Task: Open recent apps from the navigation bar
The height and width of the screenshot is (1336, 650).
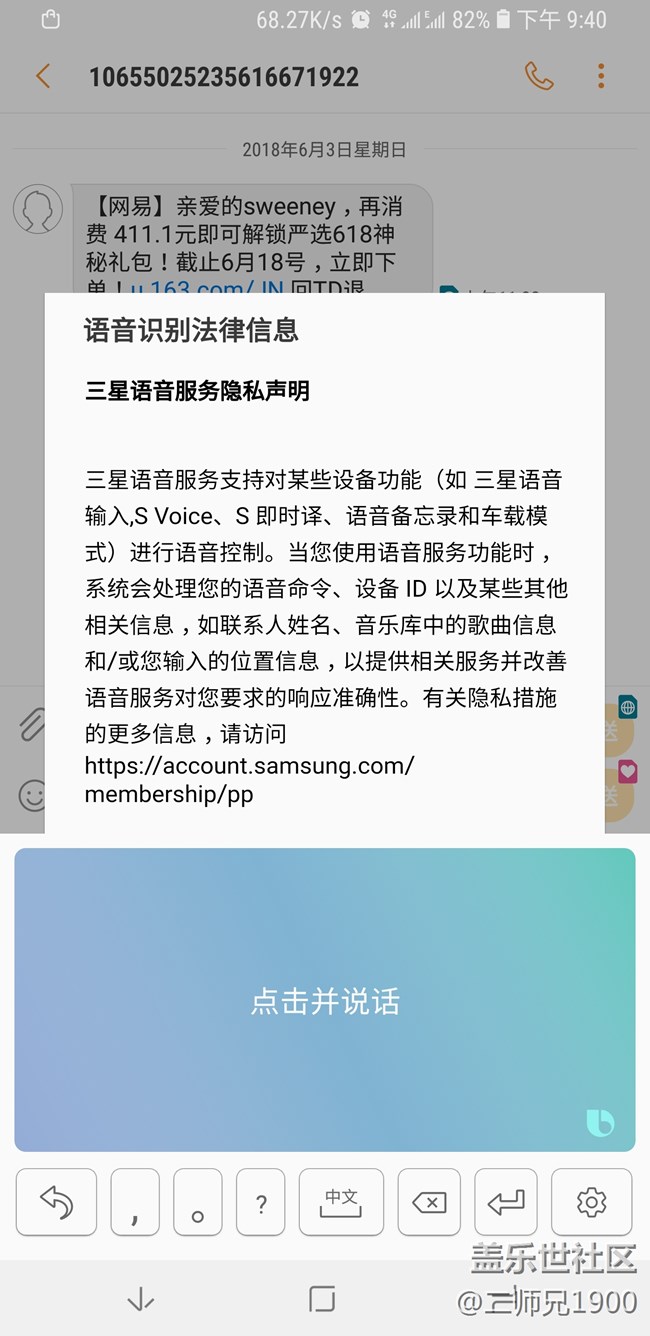Action: (x=322, y=1299)
